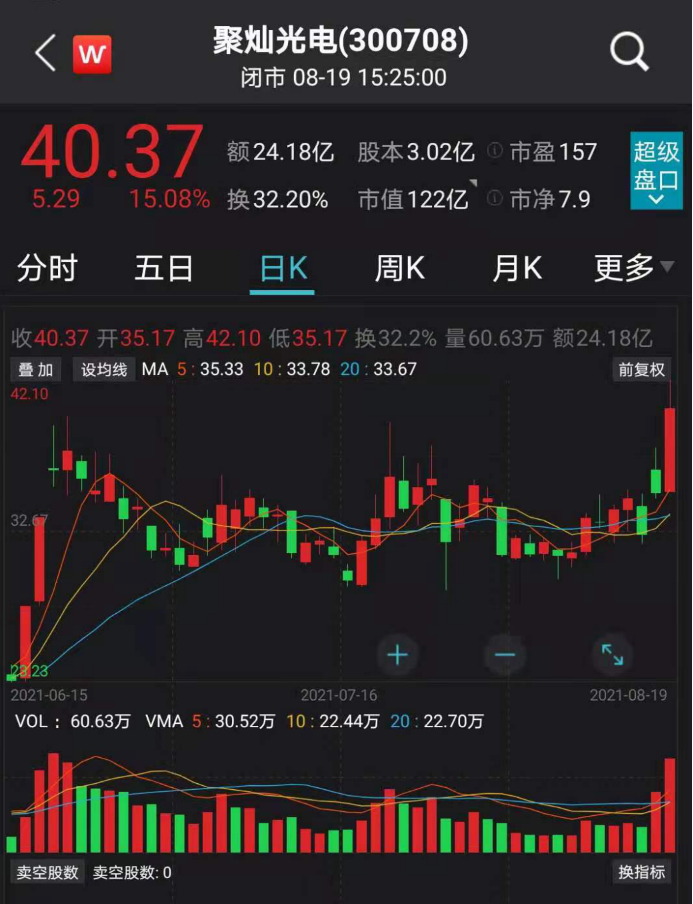Screen dimensions: 693x904
Task: Switch indicator with 换指标 button
Action: tap(641, 872)
